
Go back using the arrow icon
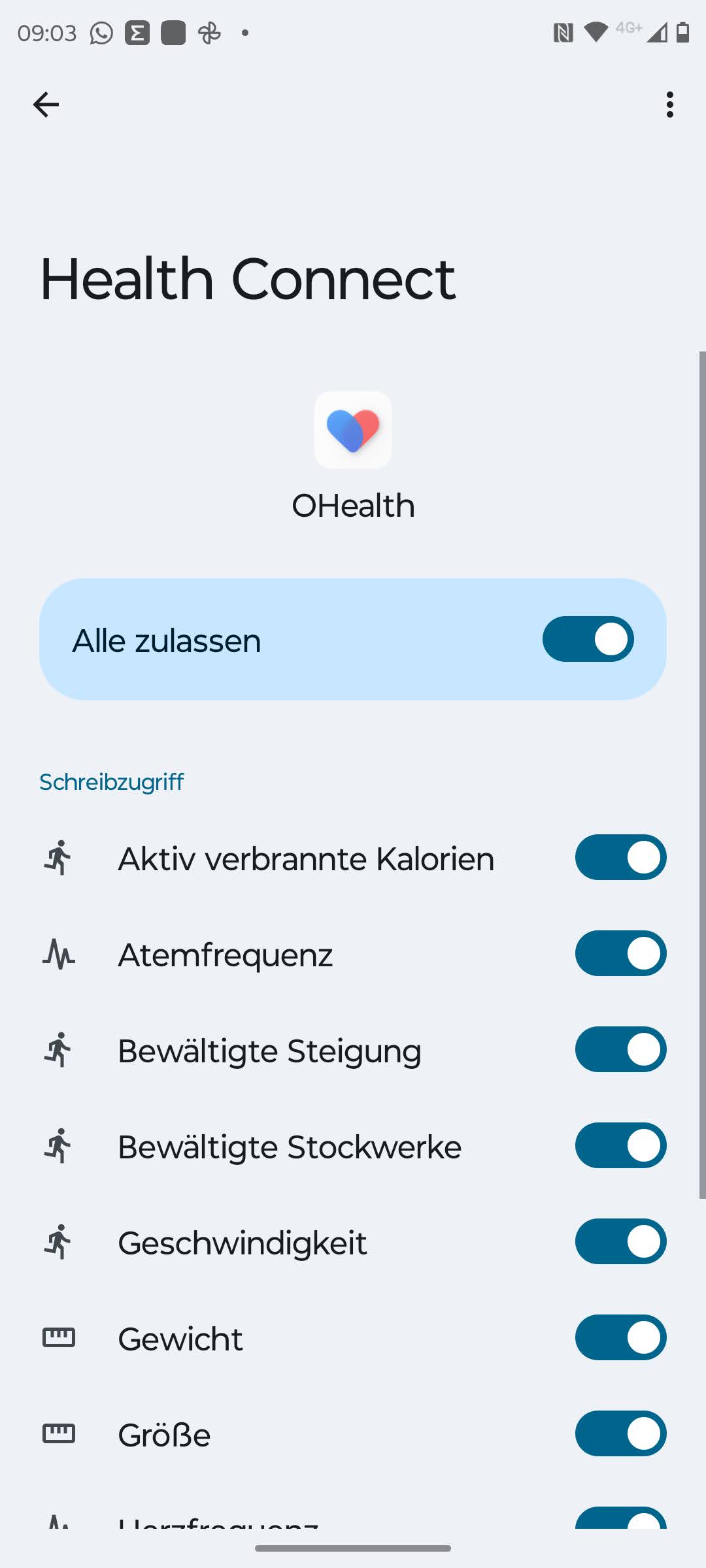(x=46, y=105)
